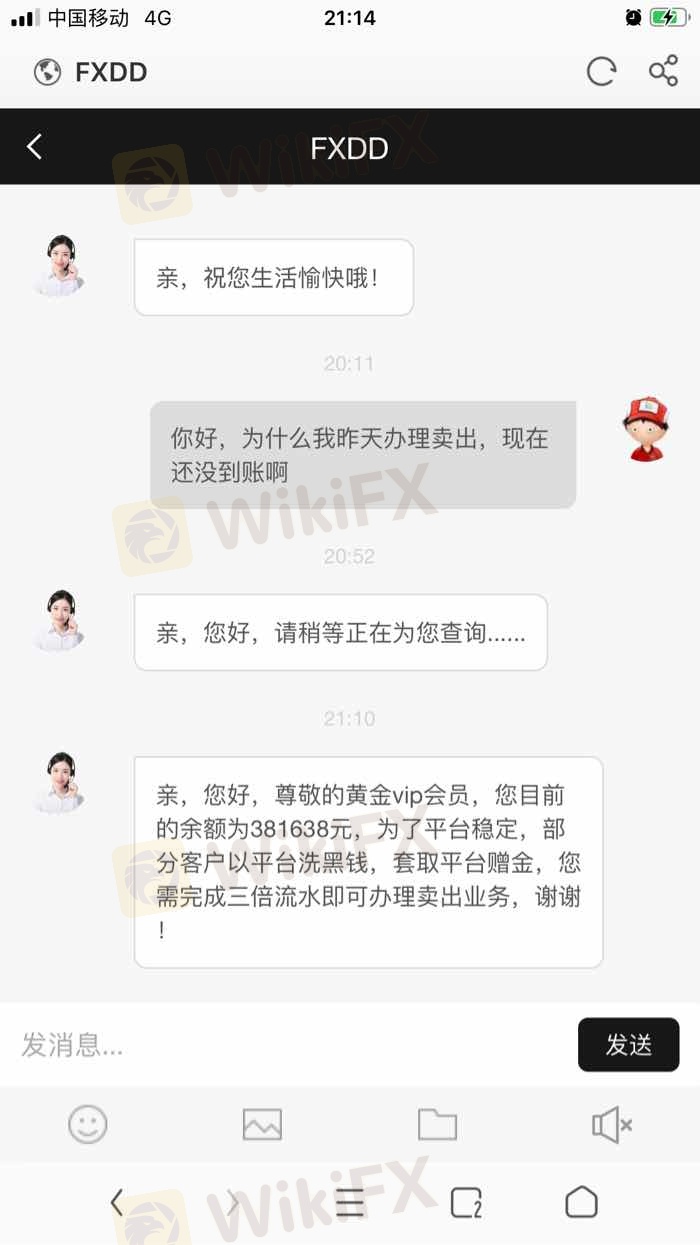The image size is (700, 1245).
Task: Attach a file from the folder
Action: click(x=437, y=1125)
